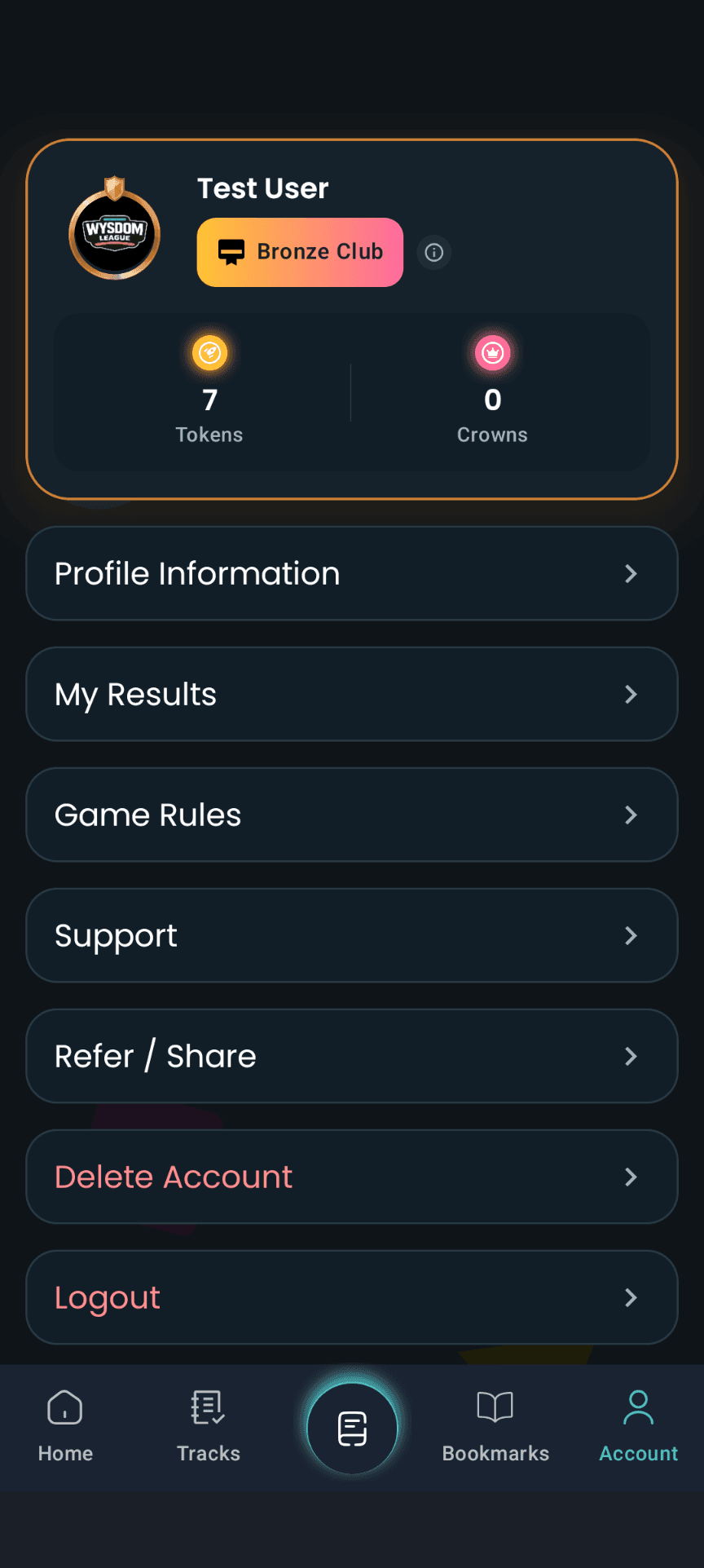704x1568 pixels.
Task: Tap the Tokens compass icon
Action: [209, 353]
